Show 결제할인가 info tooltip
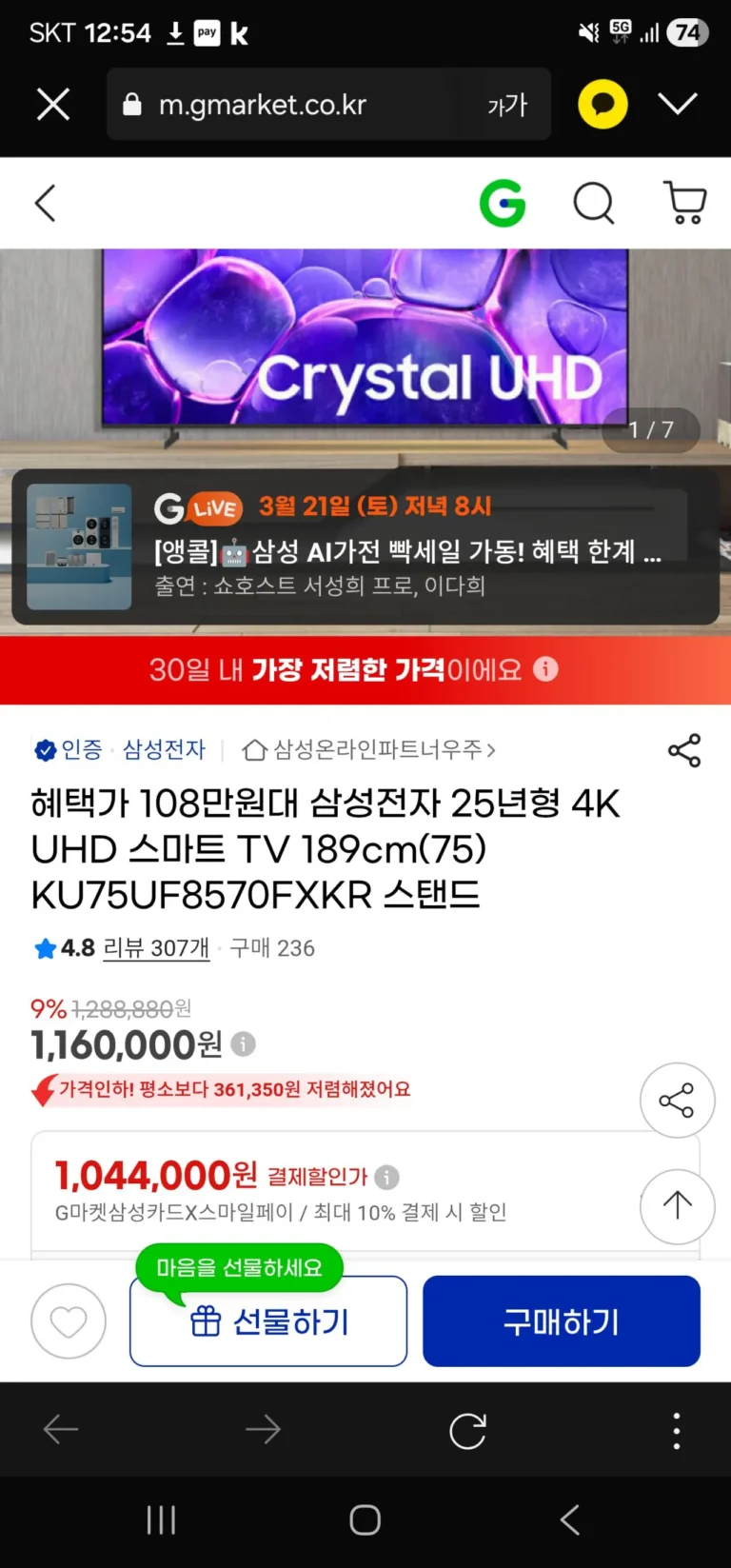 (386, 1178)
